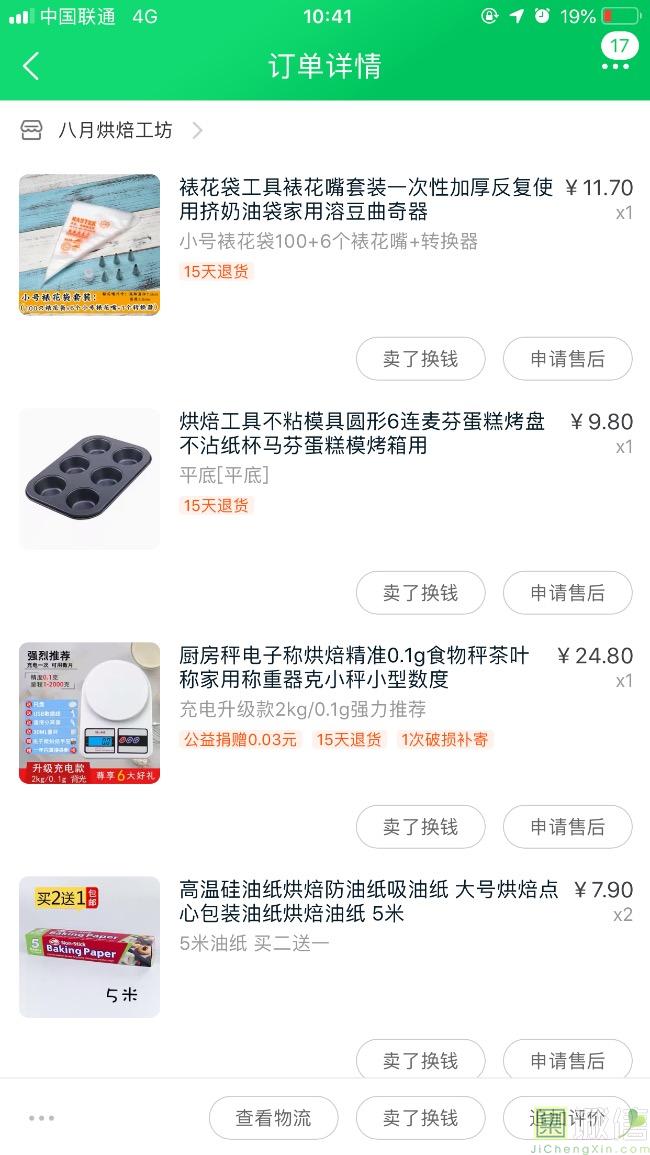Go back from the 订单详情 page
The height and width of the screenshot is (1155, 650).
tap(31, 66)
